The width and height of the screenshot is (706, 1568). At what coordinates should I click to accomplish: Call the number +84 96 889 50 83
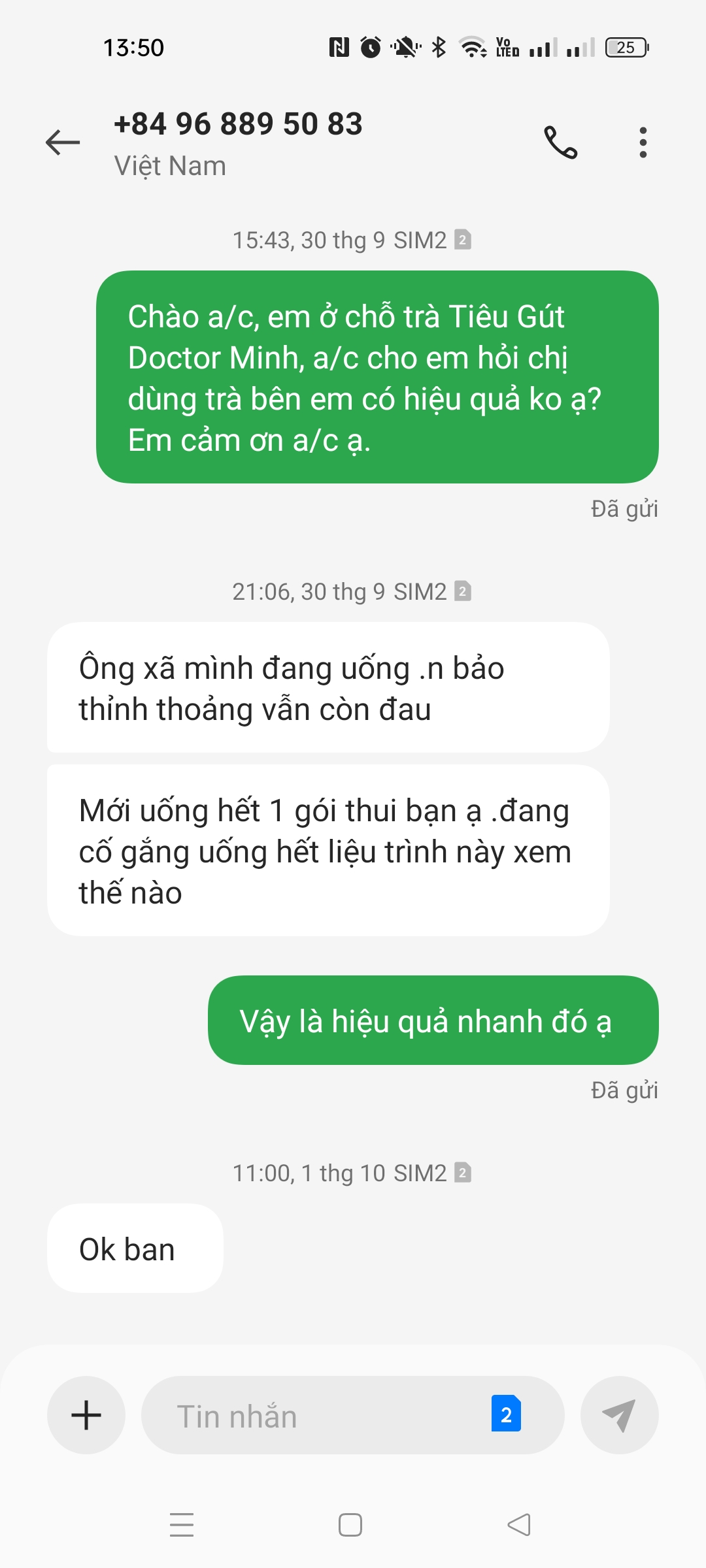[x=561, y=142]
